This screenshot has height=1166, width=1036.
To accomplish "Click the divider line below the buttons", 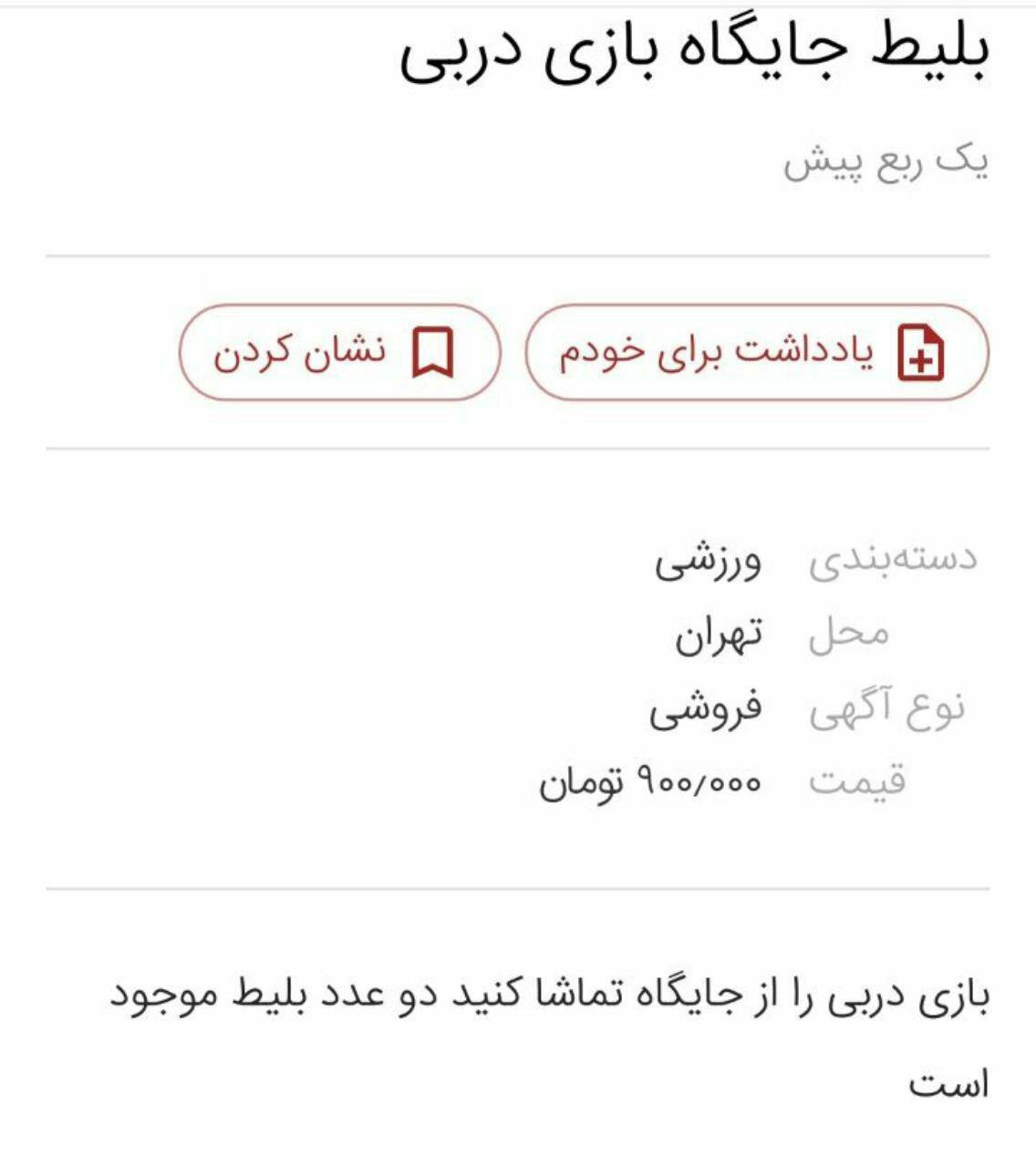I will point(518,447).
